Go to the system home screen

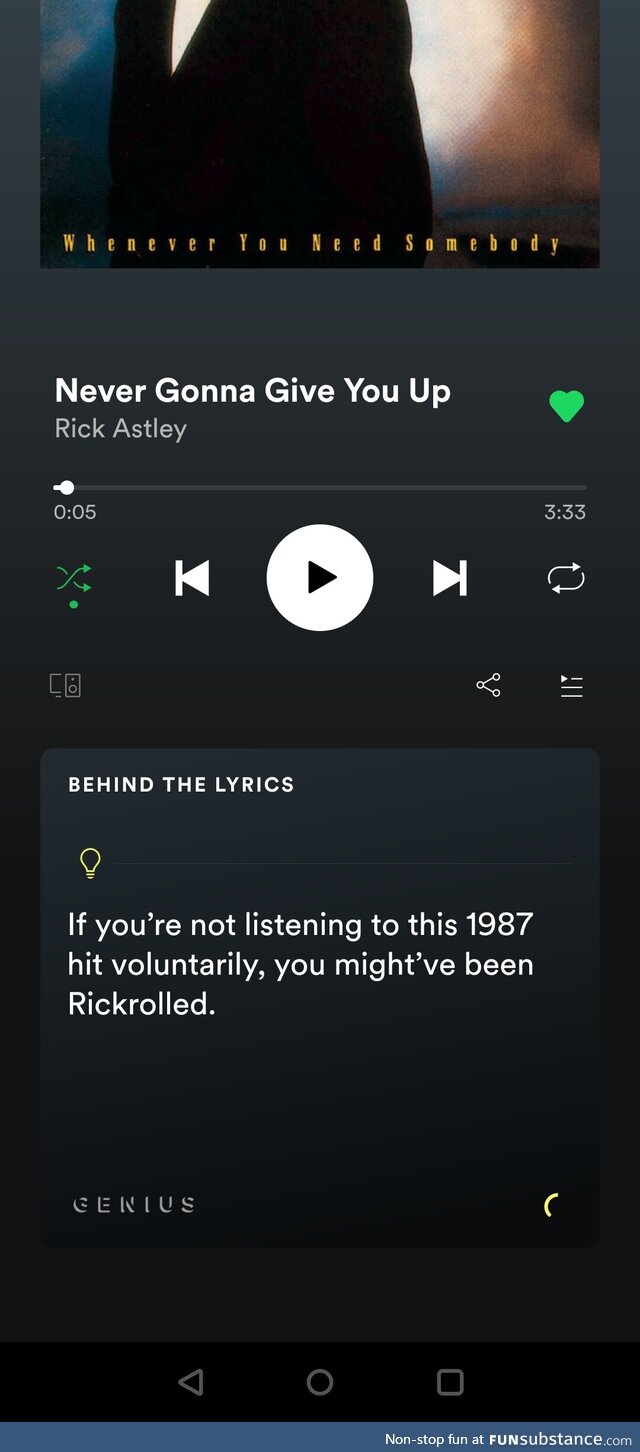(x=320, y=1383)
